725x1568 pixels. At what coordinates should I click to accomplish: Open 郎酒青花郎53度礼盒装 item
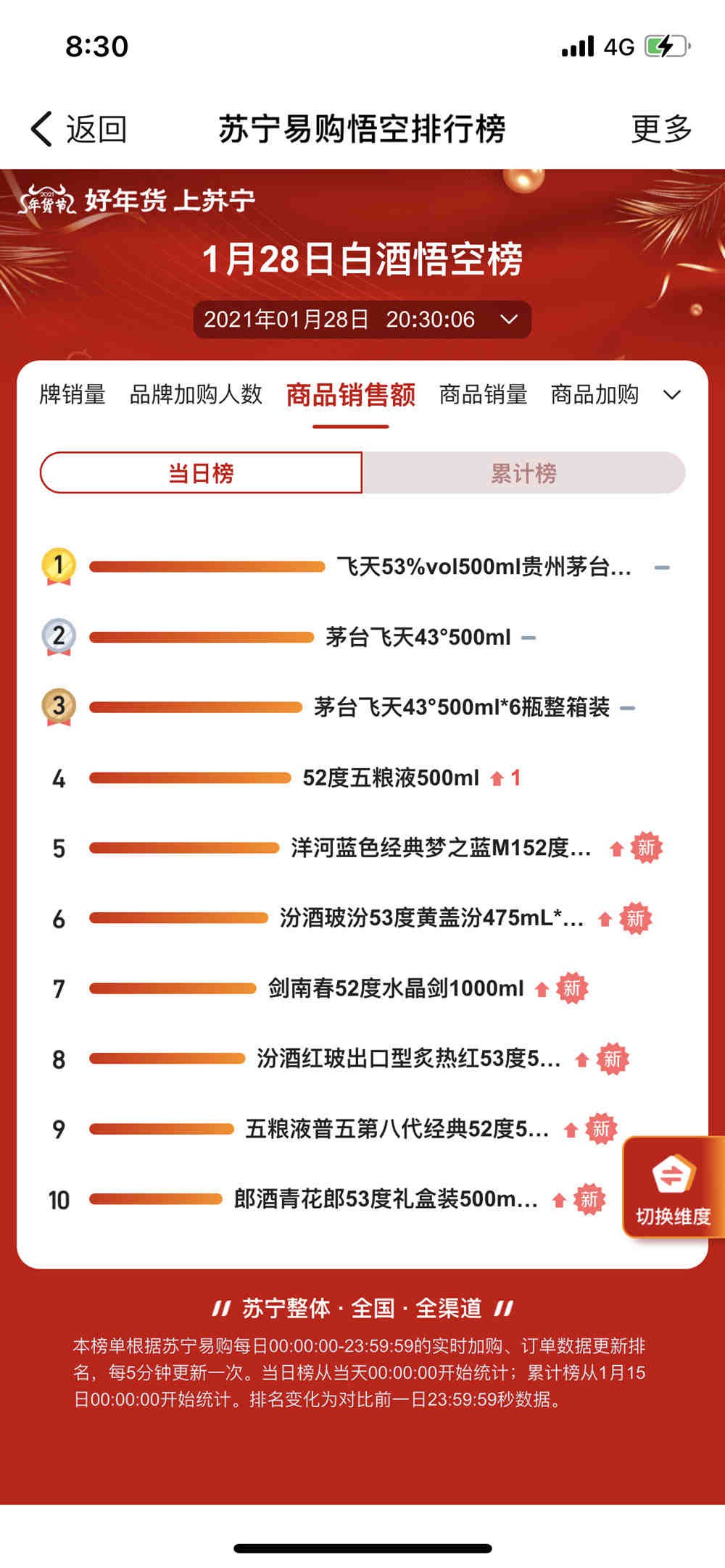[x=386, y=1199]
